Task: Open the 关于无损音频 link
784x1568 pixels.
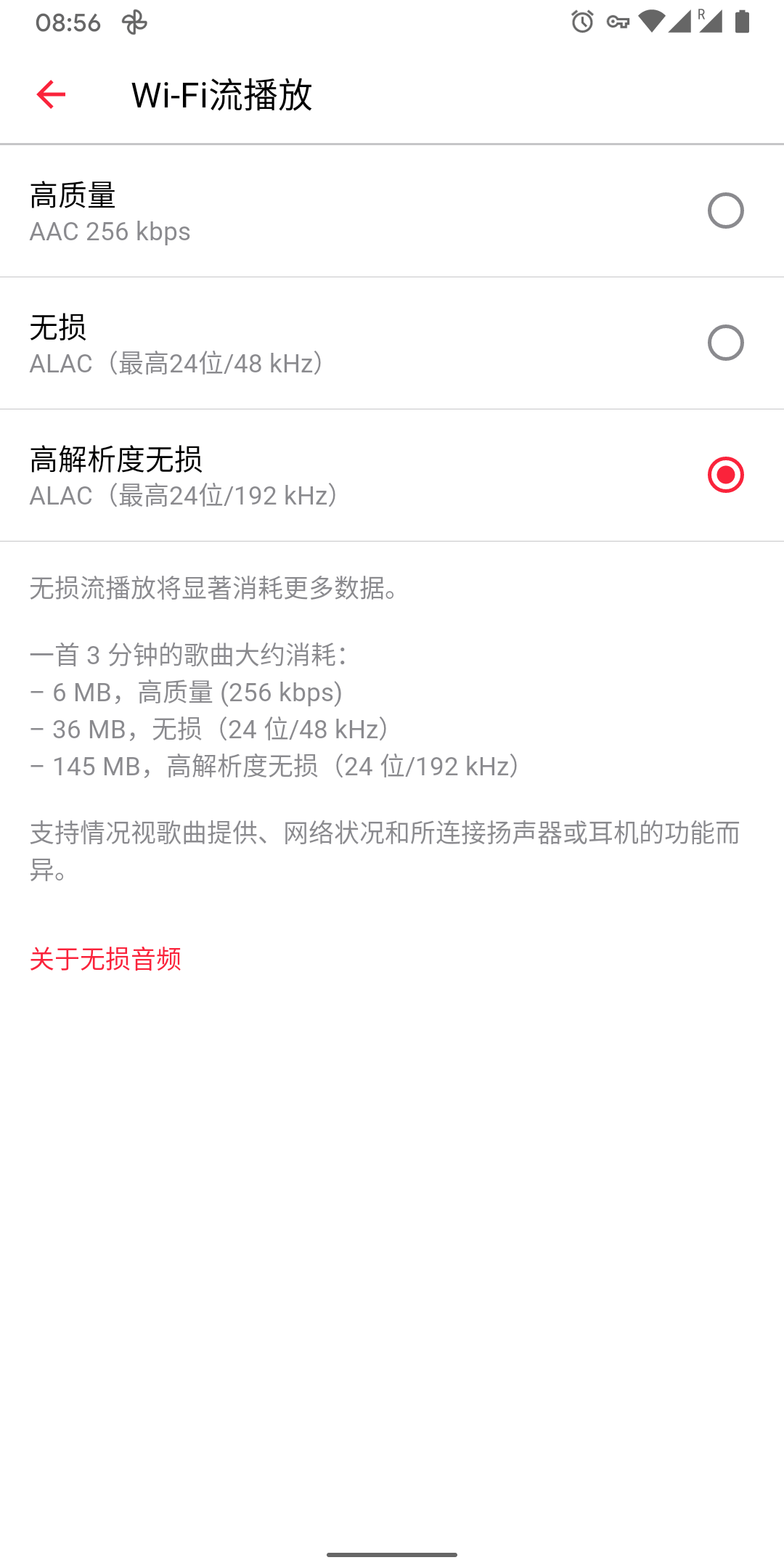Action: point(105,960)
